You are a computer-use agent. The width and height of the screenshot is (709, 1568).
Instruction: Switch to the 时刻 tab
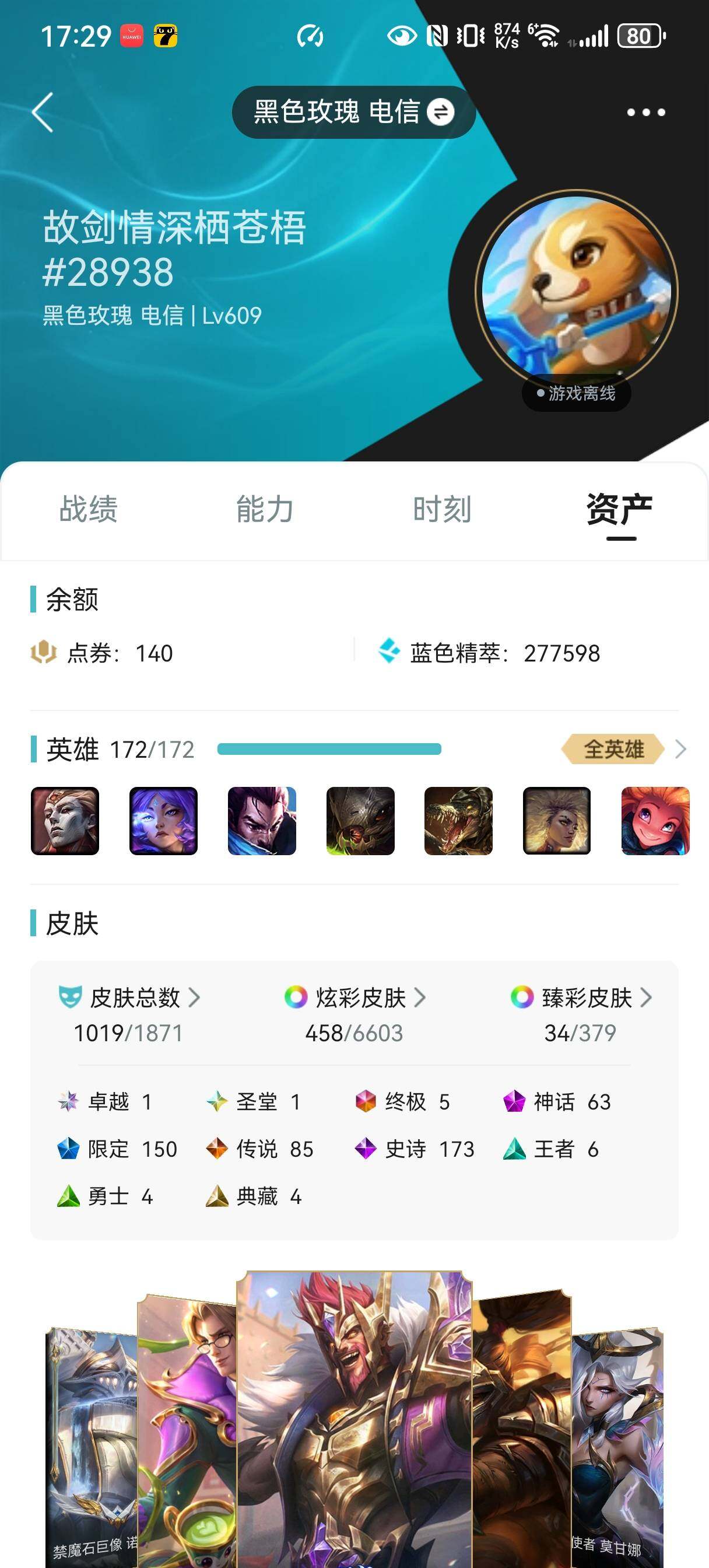[442, 509]
